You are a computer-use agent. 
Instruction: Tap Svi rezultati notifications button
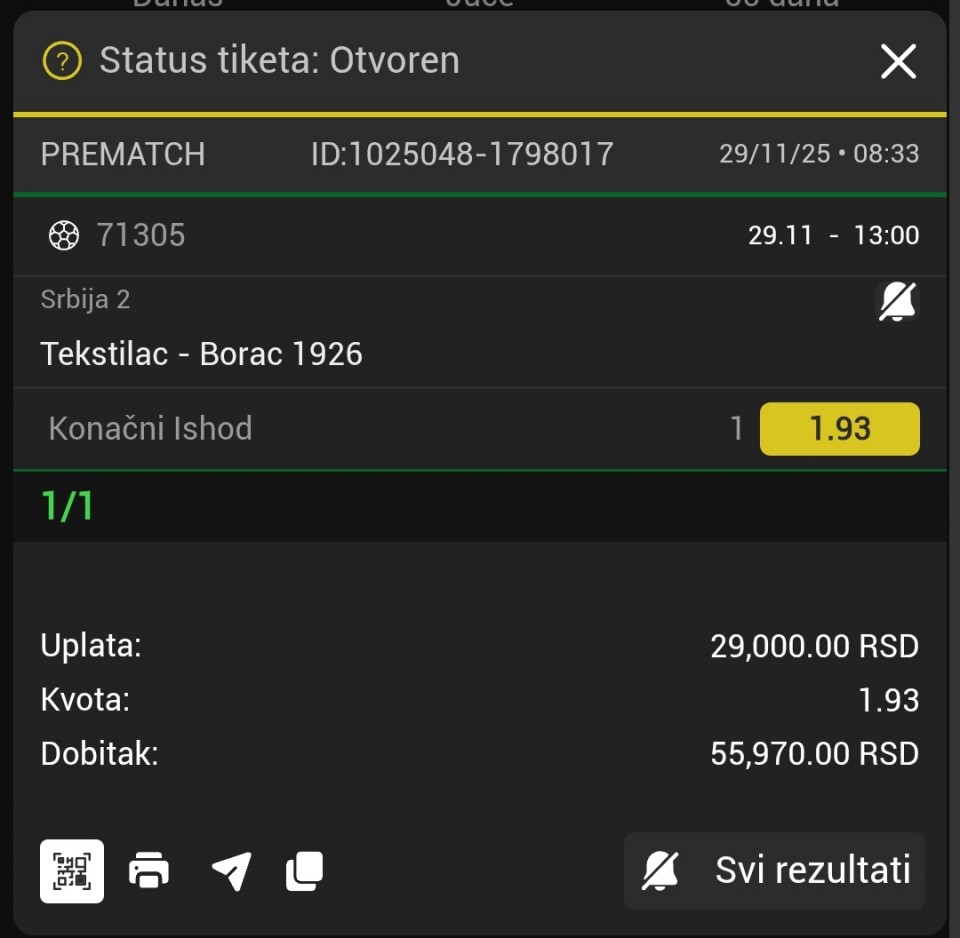tap(775, 871)
